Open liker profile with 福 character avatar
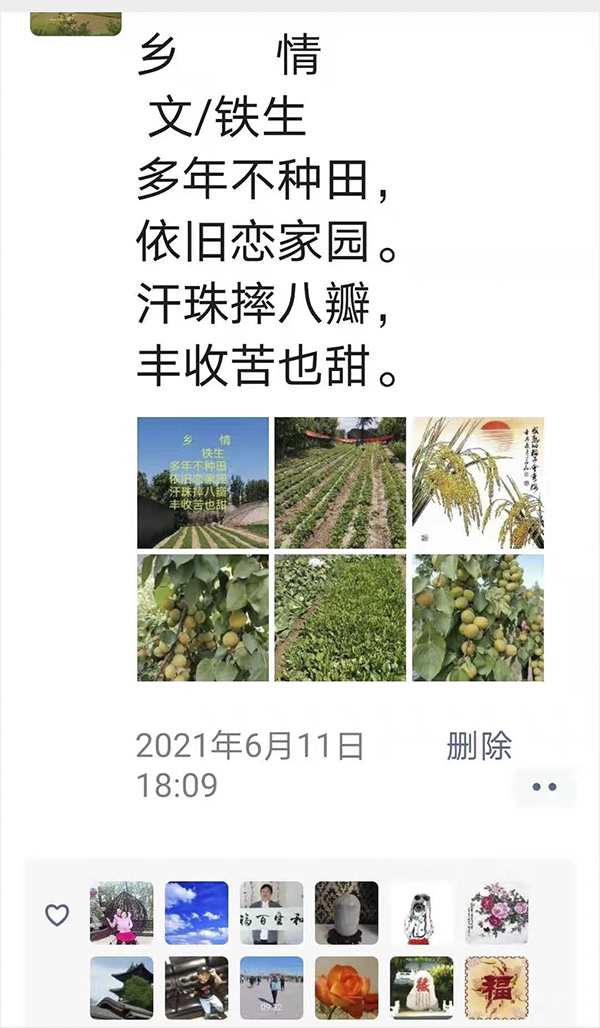 [496, 987]
